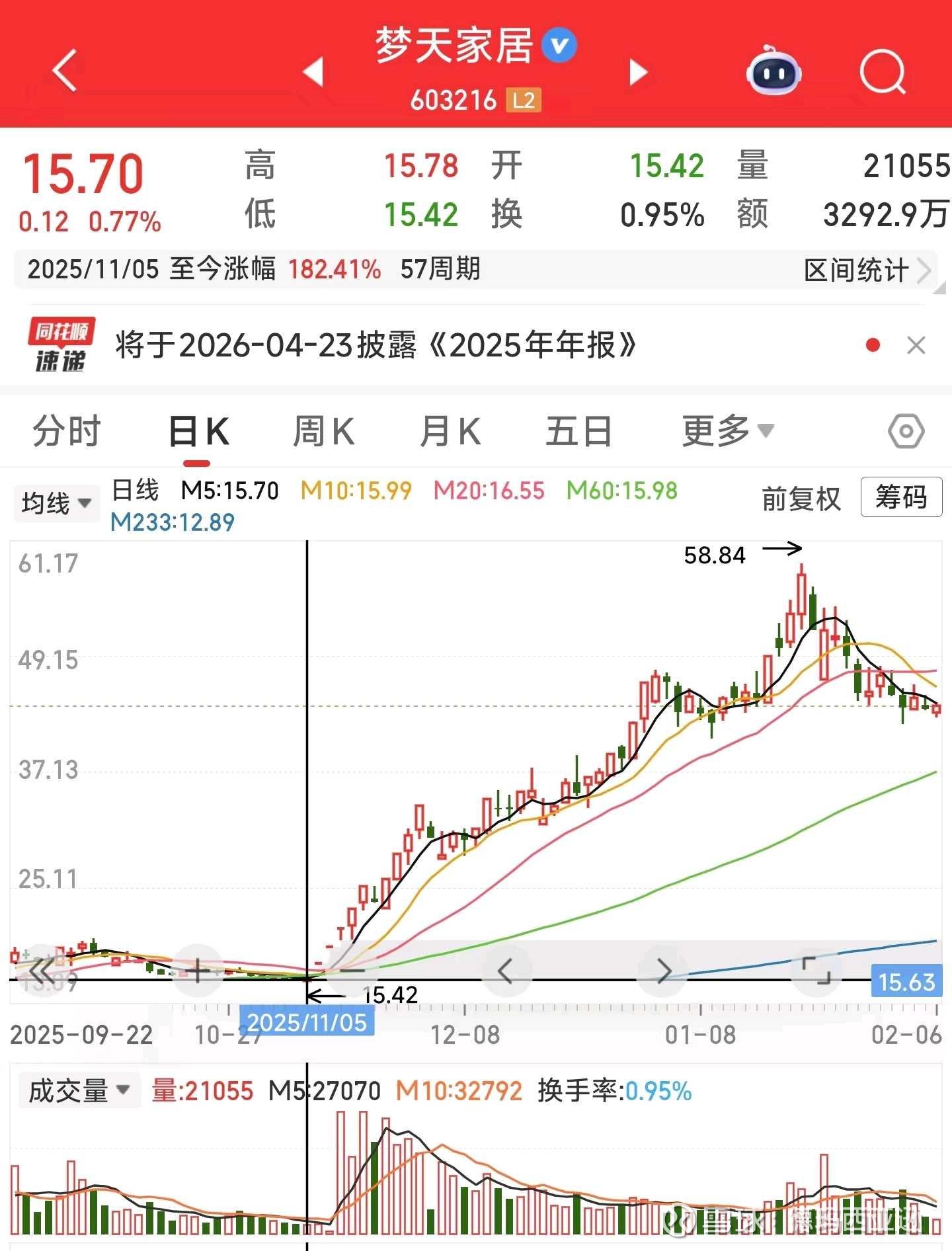Switch to the 分时 chart tab
Viewport: 952px width, 1251px height.
66,432
